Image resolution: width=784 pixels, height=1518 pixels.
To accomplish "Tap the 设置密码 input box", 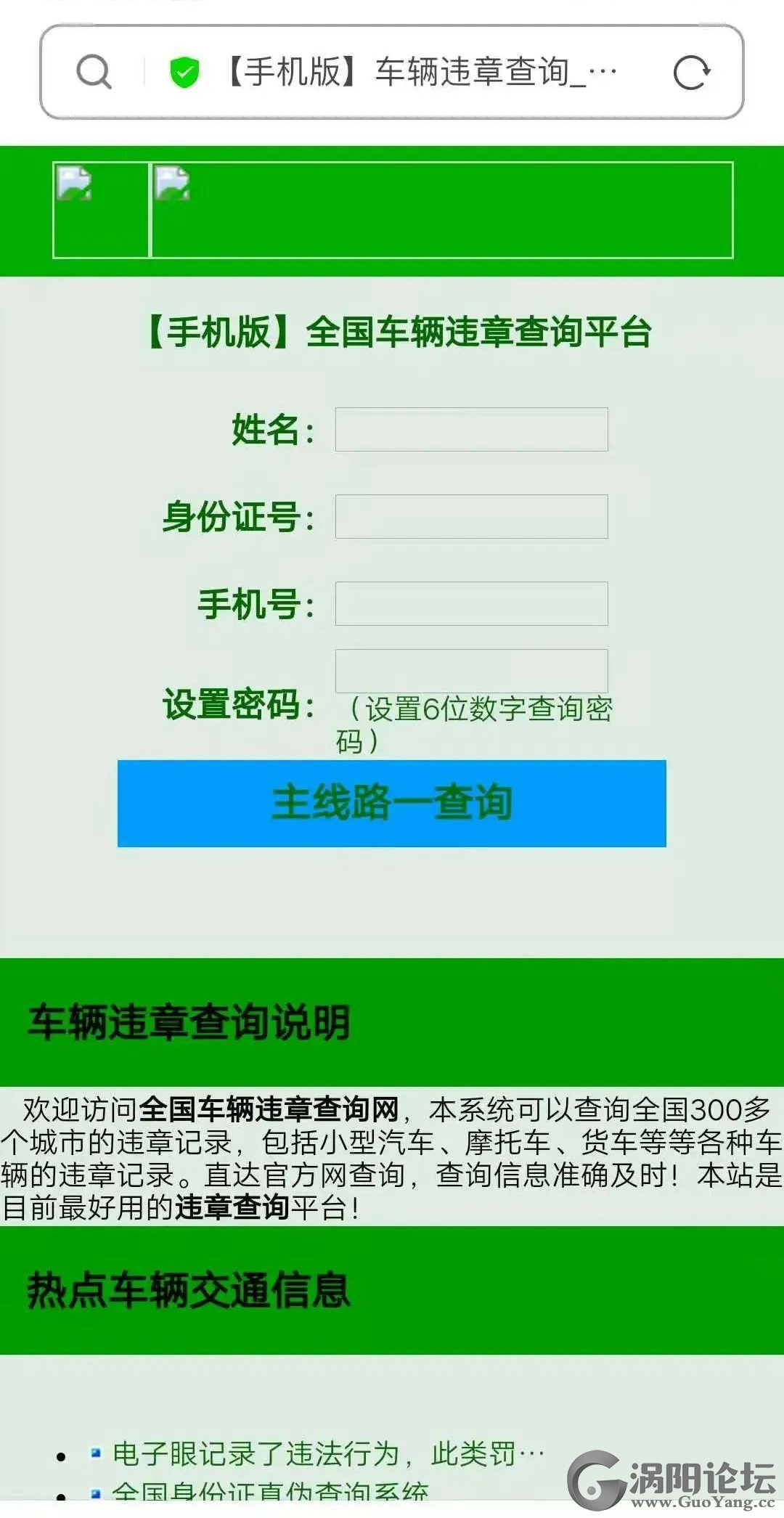I will click(471, 670).
